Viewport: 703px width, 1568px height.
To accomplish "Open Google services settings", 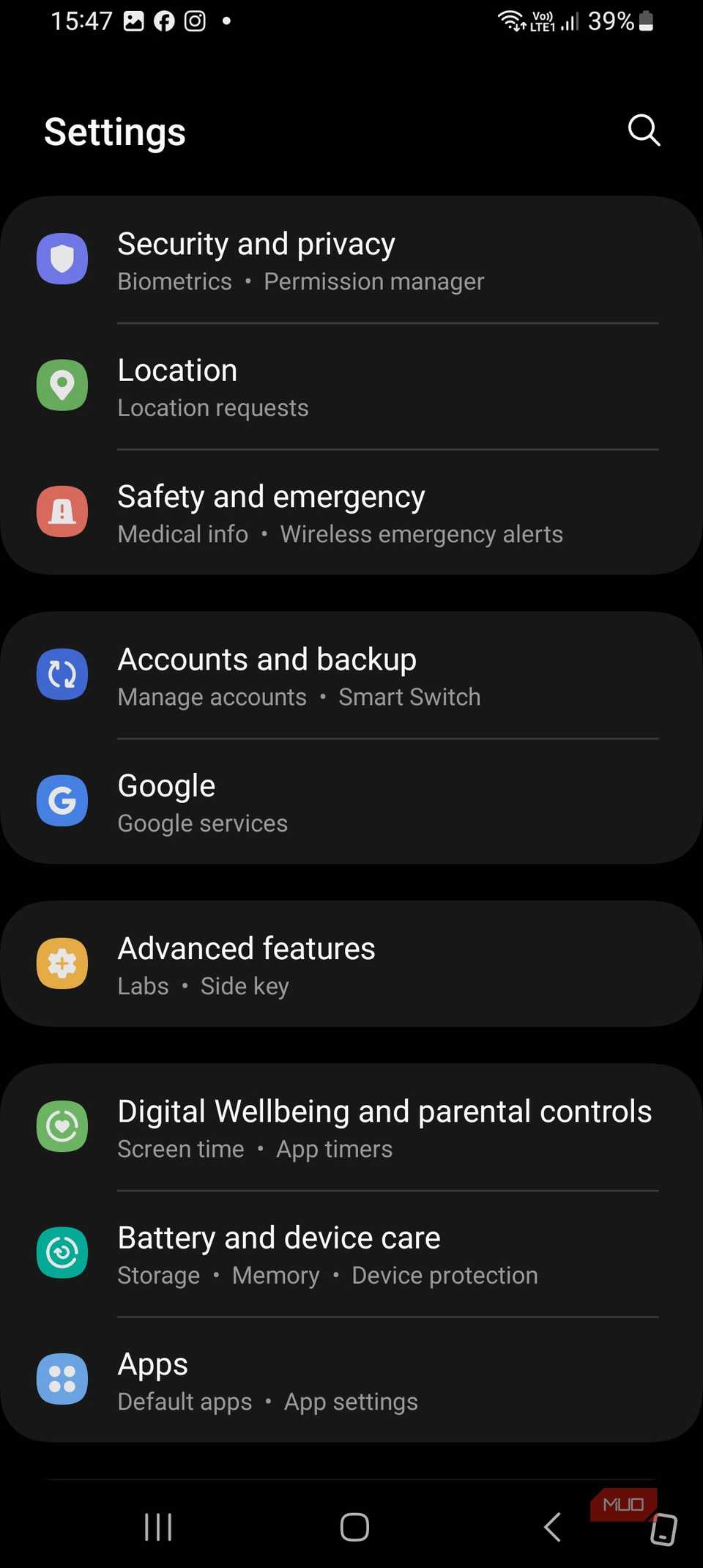I will click(202, 823).
